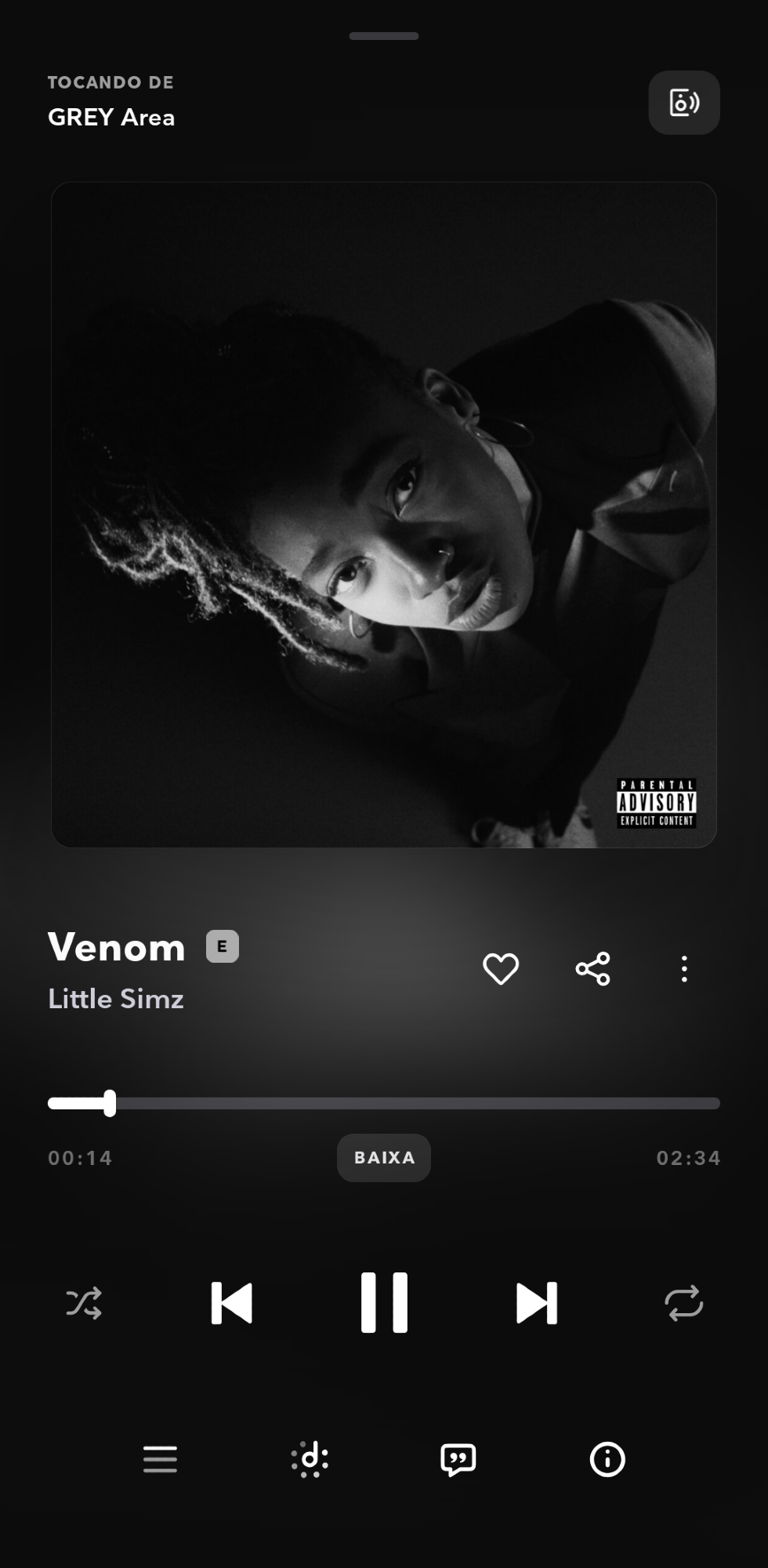Tap the handle to collapse the player
This screenshot has height=1568, width=768.
coord(384,36)
